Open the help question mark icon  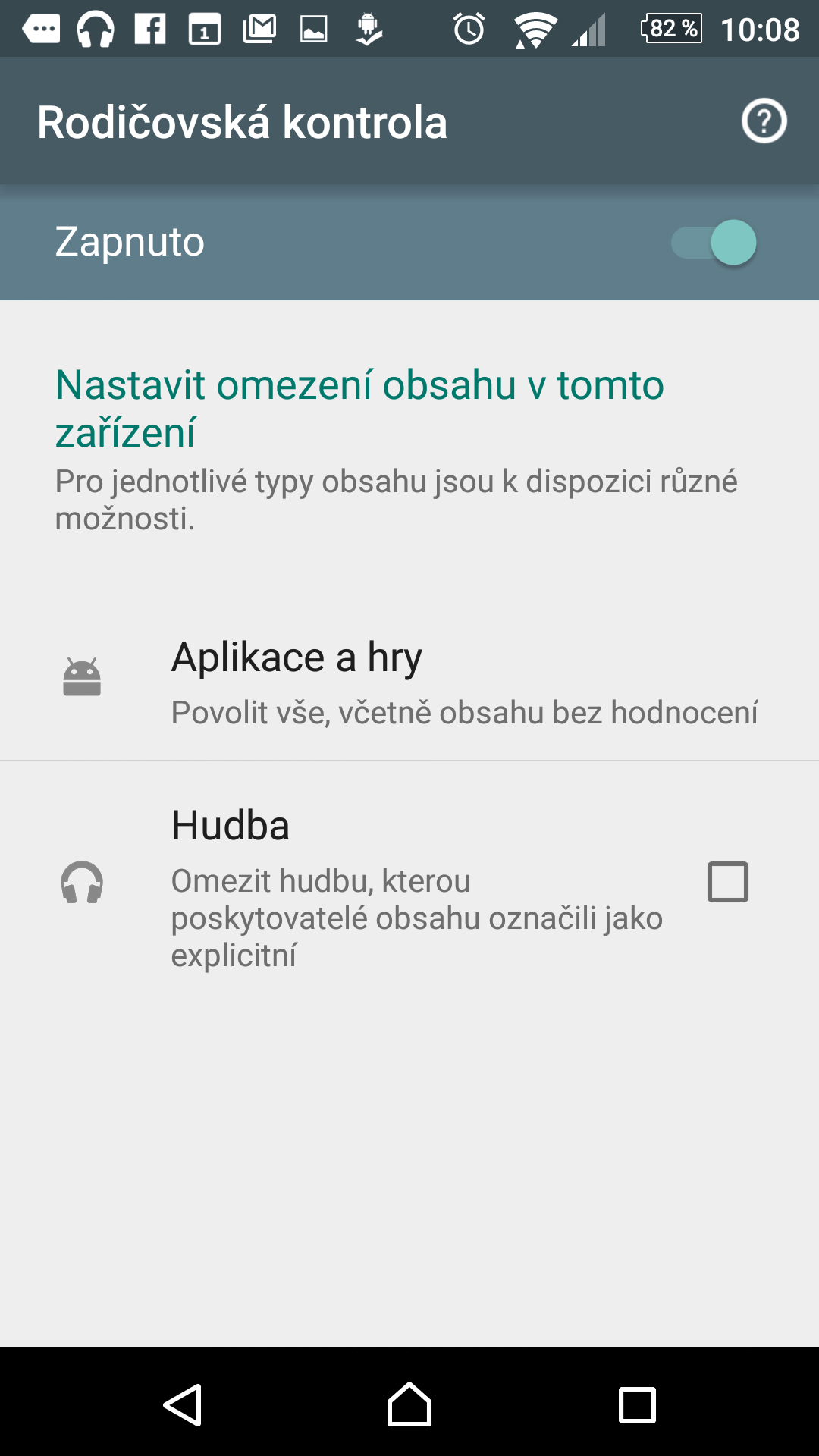(x=764, y=121)
